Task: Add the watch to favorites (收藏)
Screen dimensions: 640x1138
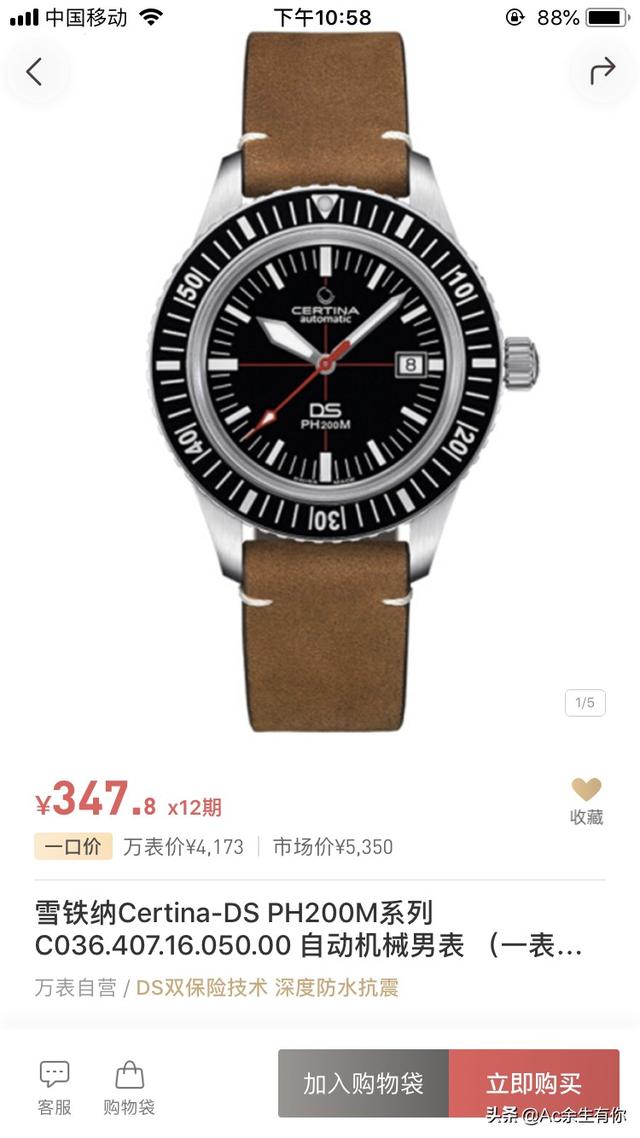Action: click(x=586, y=801)
